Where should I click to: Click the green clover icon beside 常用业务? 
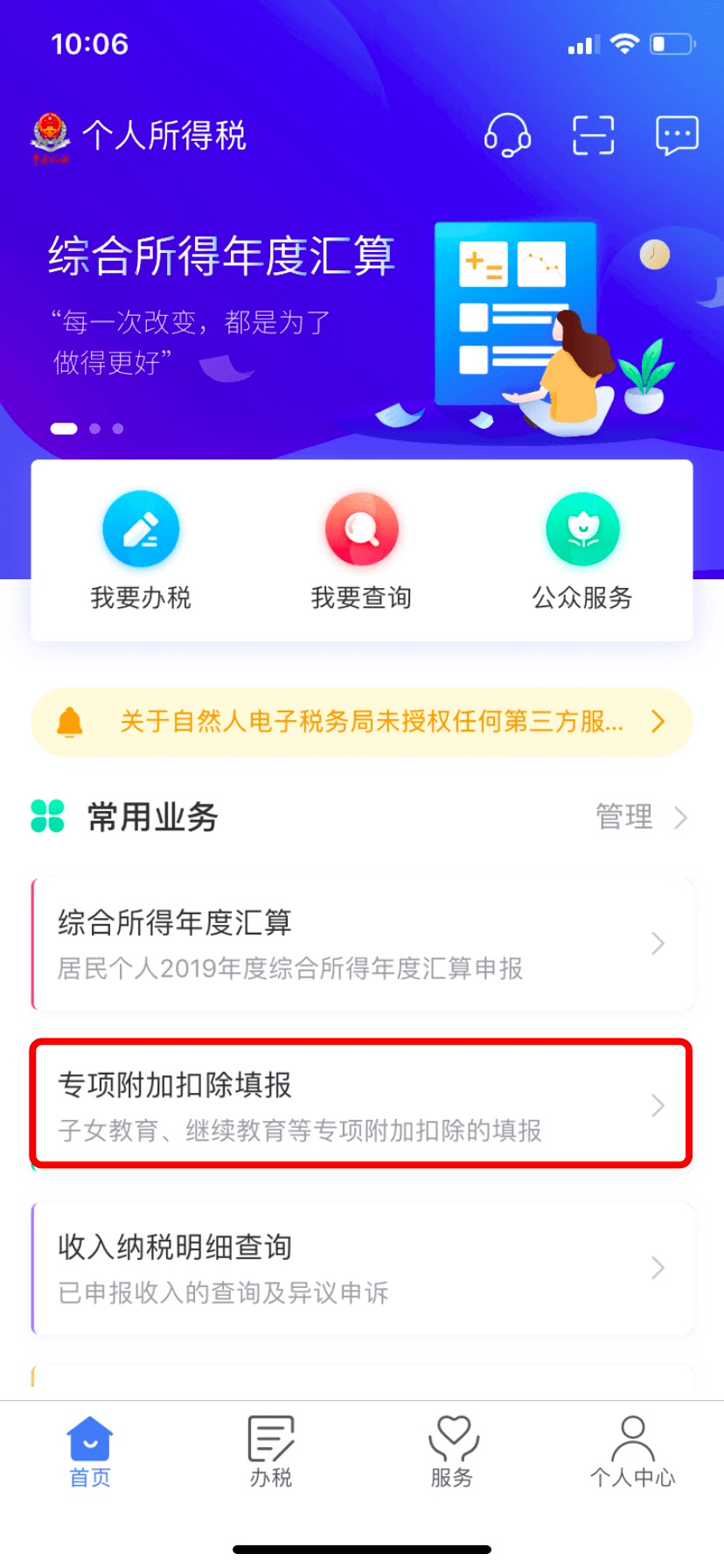(x=48, y=817)
